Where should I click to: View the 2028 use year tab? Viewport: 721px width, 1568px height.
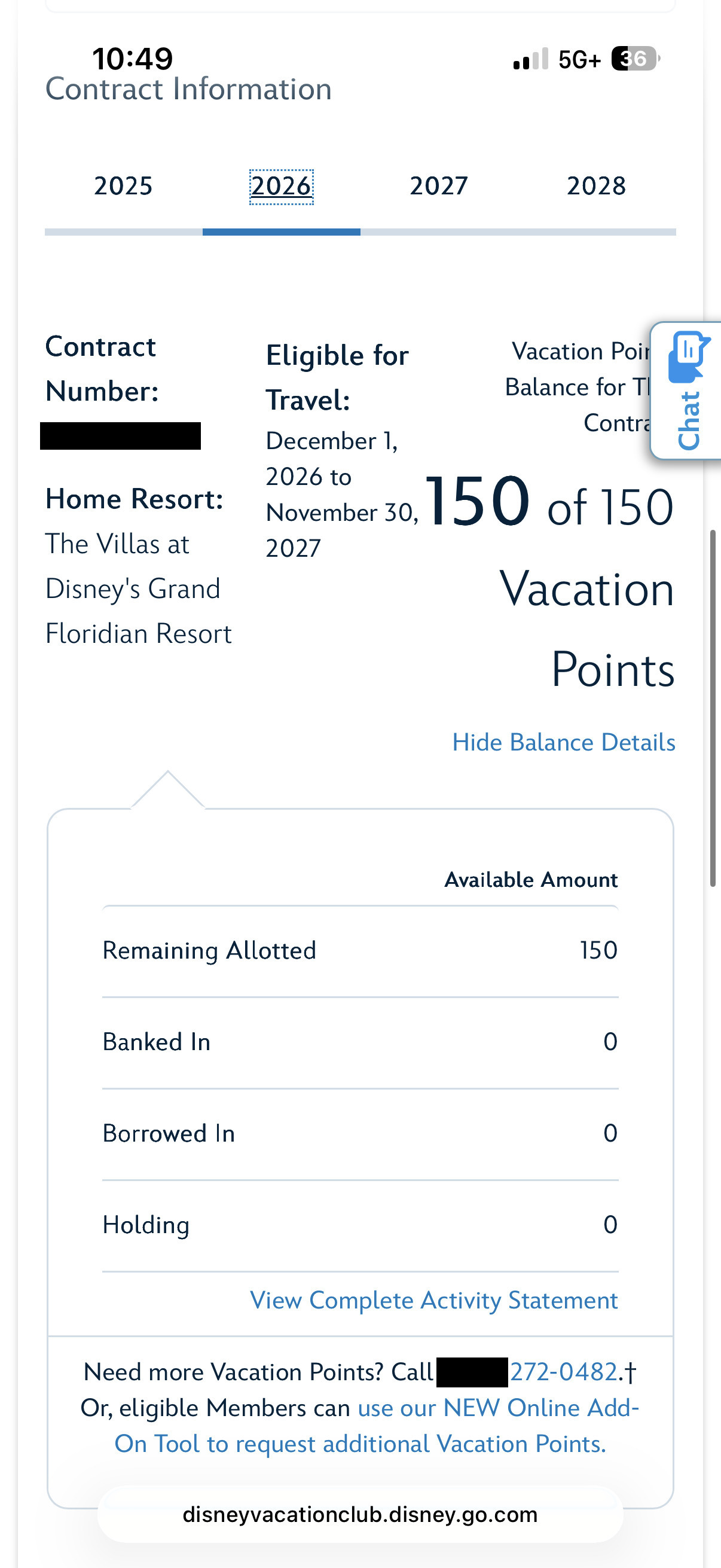tap(596, 186)
